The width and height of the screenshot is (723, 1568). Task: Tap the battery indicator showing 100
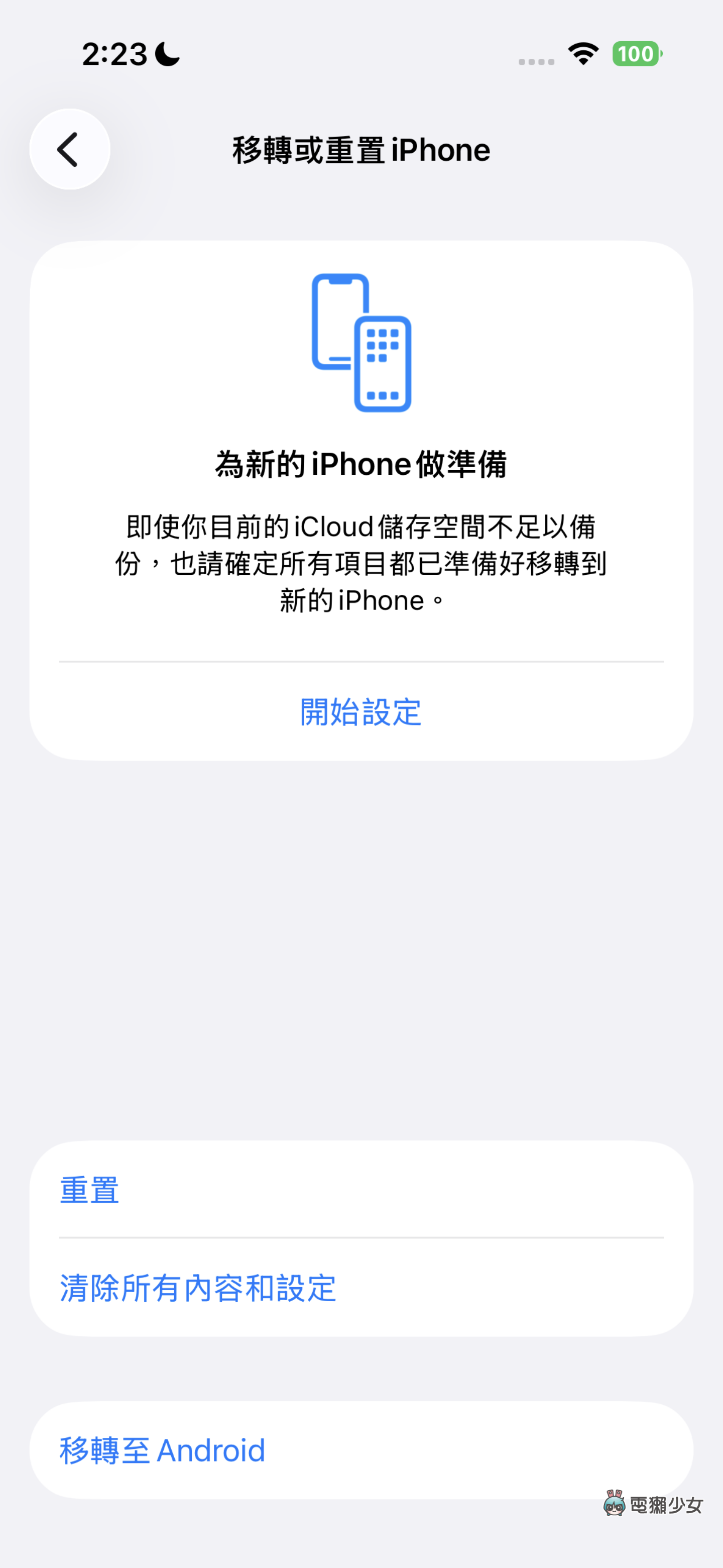(x=636, y=54)
